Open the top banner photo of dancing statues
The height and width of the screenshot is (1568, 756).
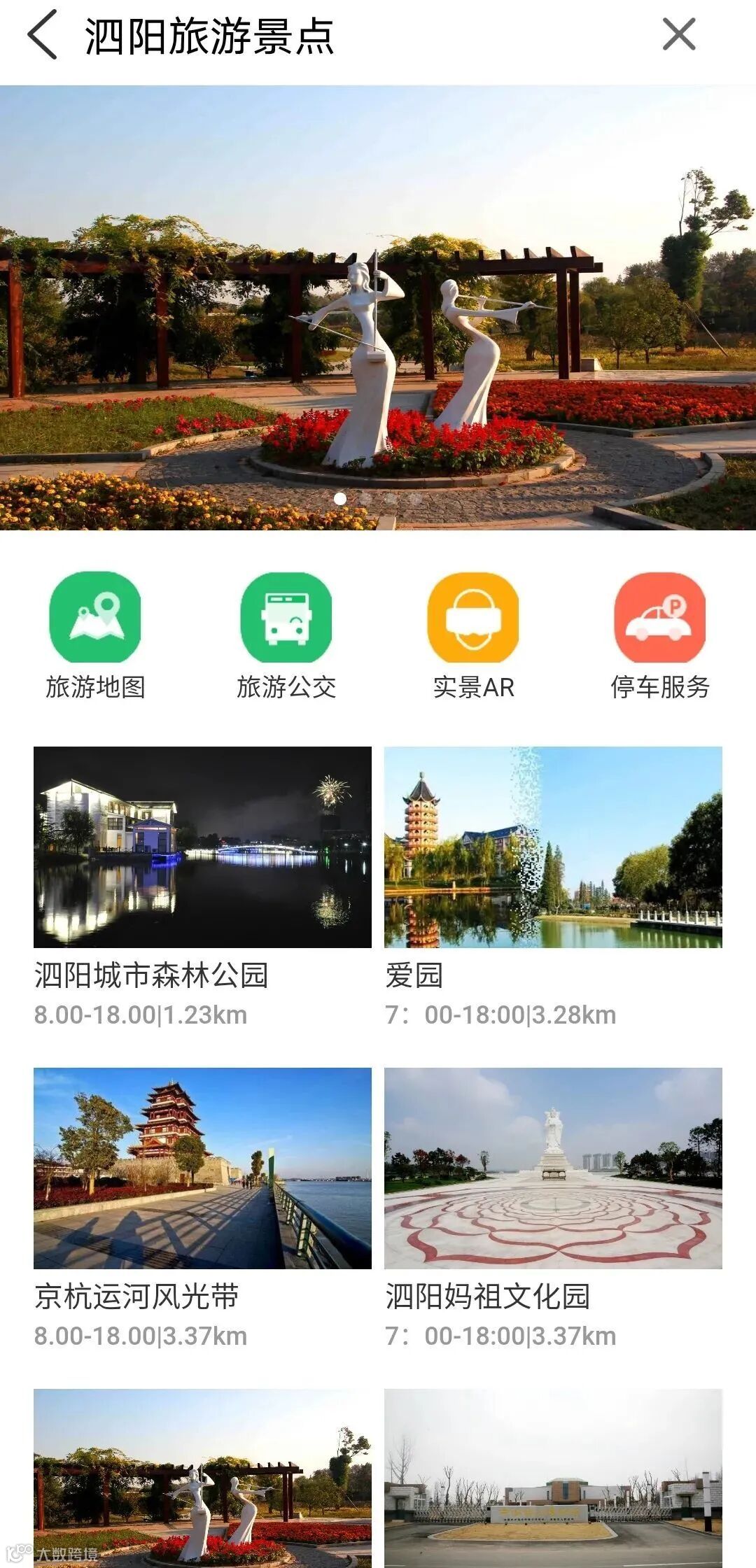click(x=378, y=308)
